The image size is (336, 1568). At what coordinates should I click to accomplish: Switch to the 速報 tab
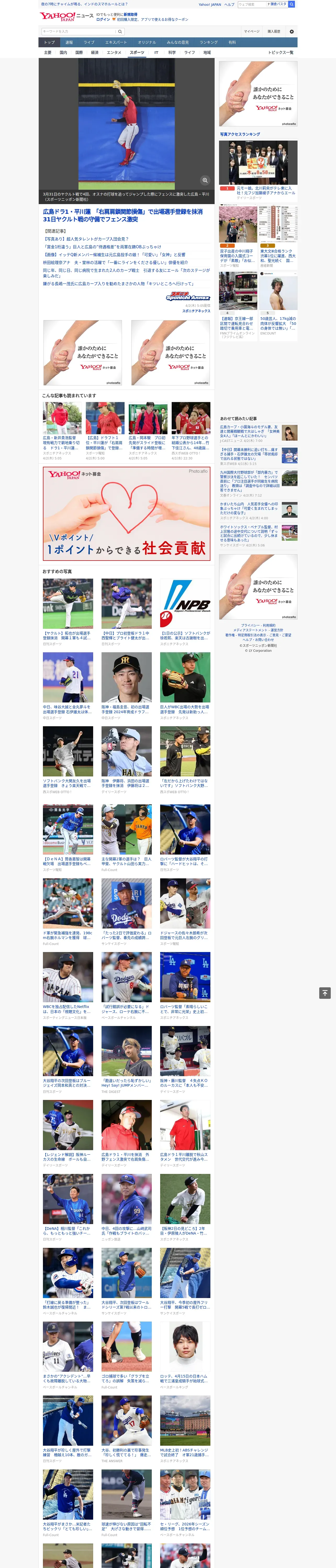[x=69, y=42]
